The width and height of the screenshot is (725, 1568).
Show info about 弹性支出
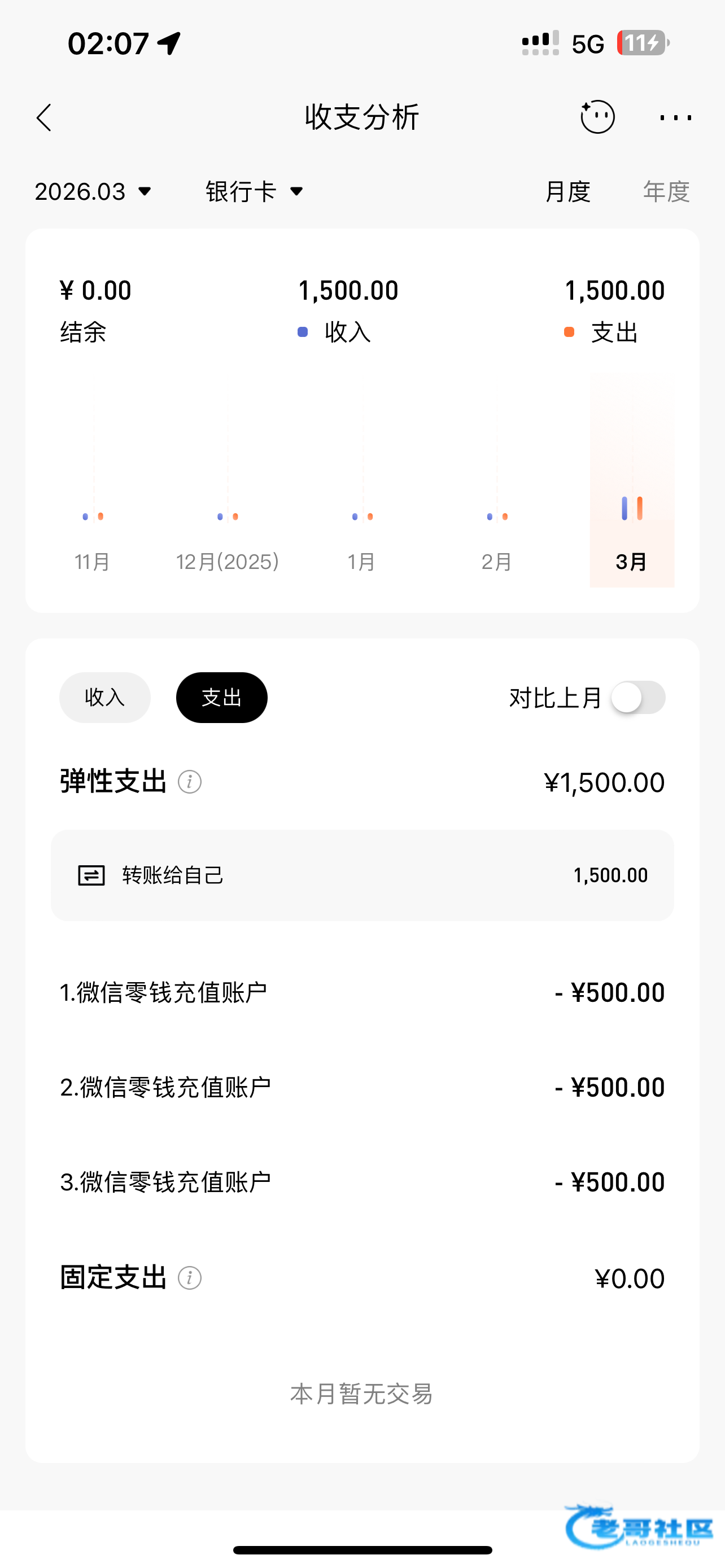pos(189,782)
